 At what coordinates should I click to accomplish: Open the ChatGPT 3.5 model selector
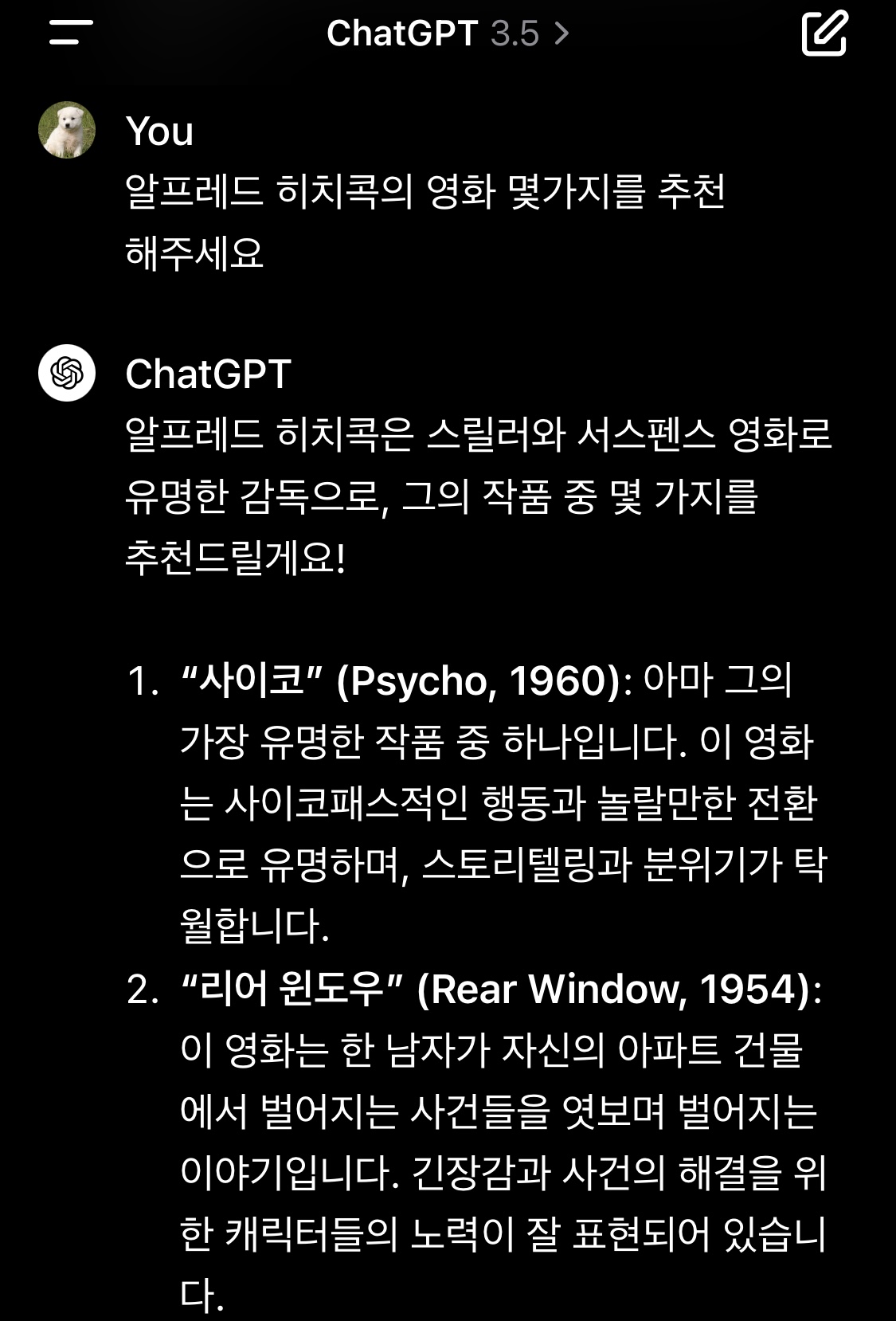click(448, 33)
